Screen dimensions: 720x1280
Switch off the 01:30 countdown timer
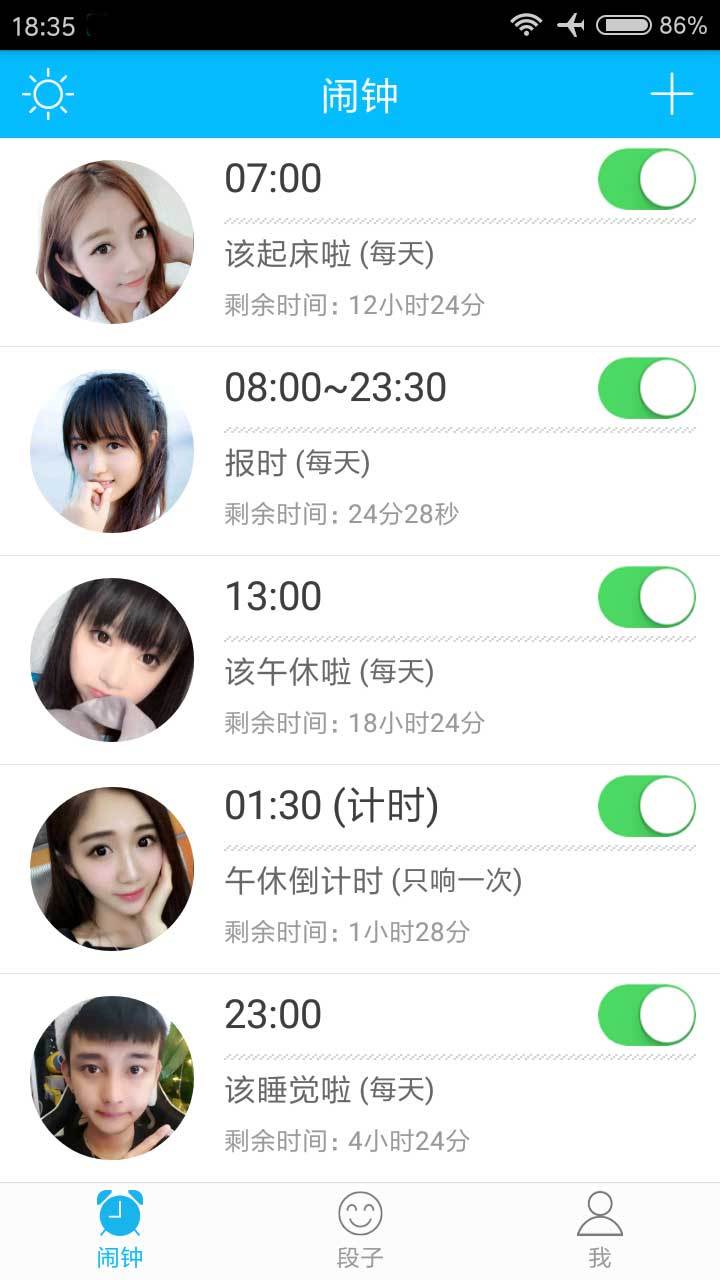(646, 806)
